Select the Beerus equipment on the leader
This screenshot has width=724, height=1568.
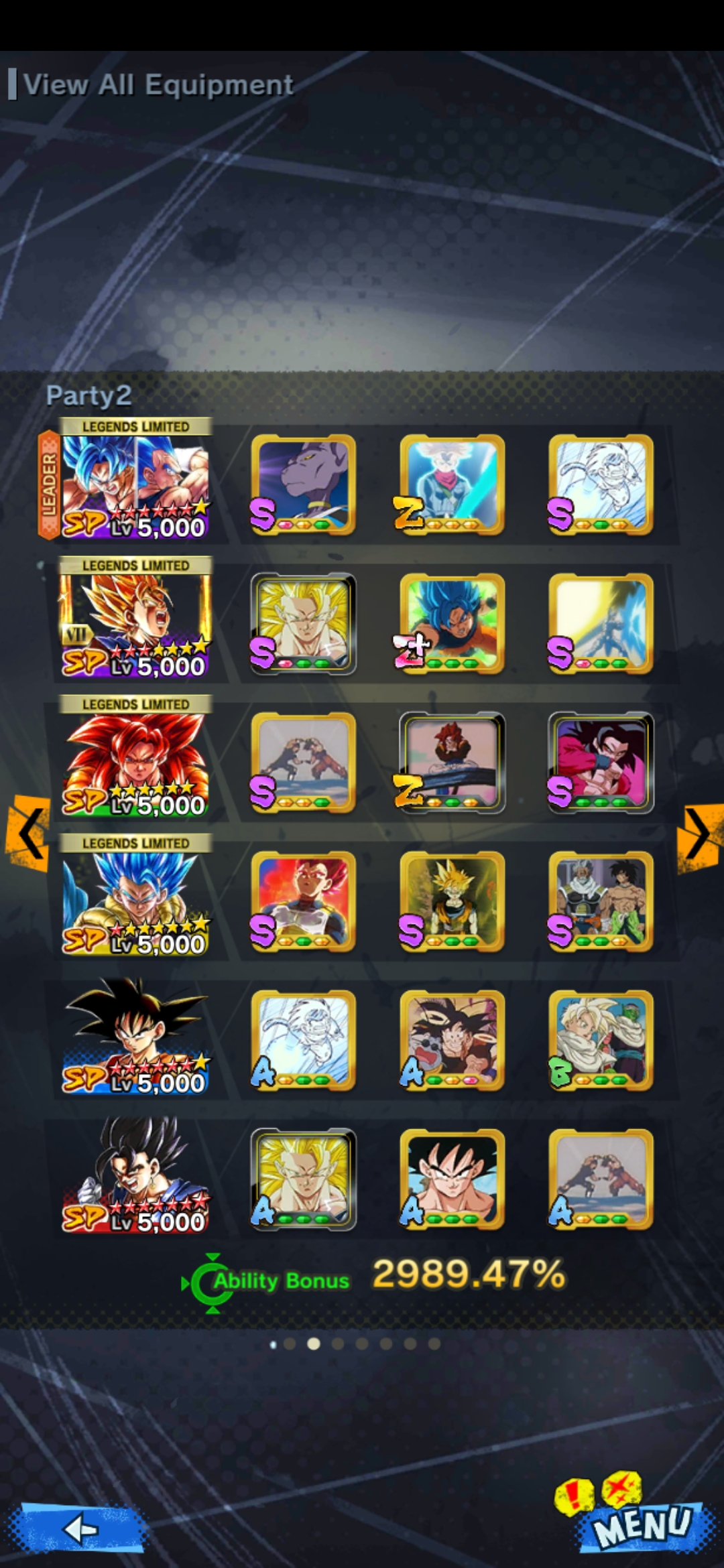[x=303, y=484]
